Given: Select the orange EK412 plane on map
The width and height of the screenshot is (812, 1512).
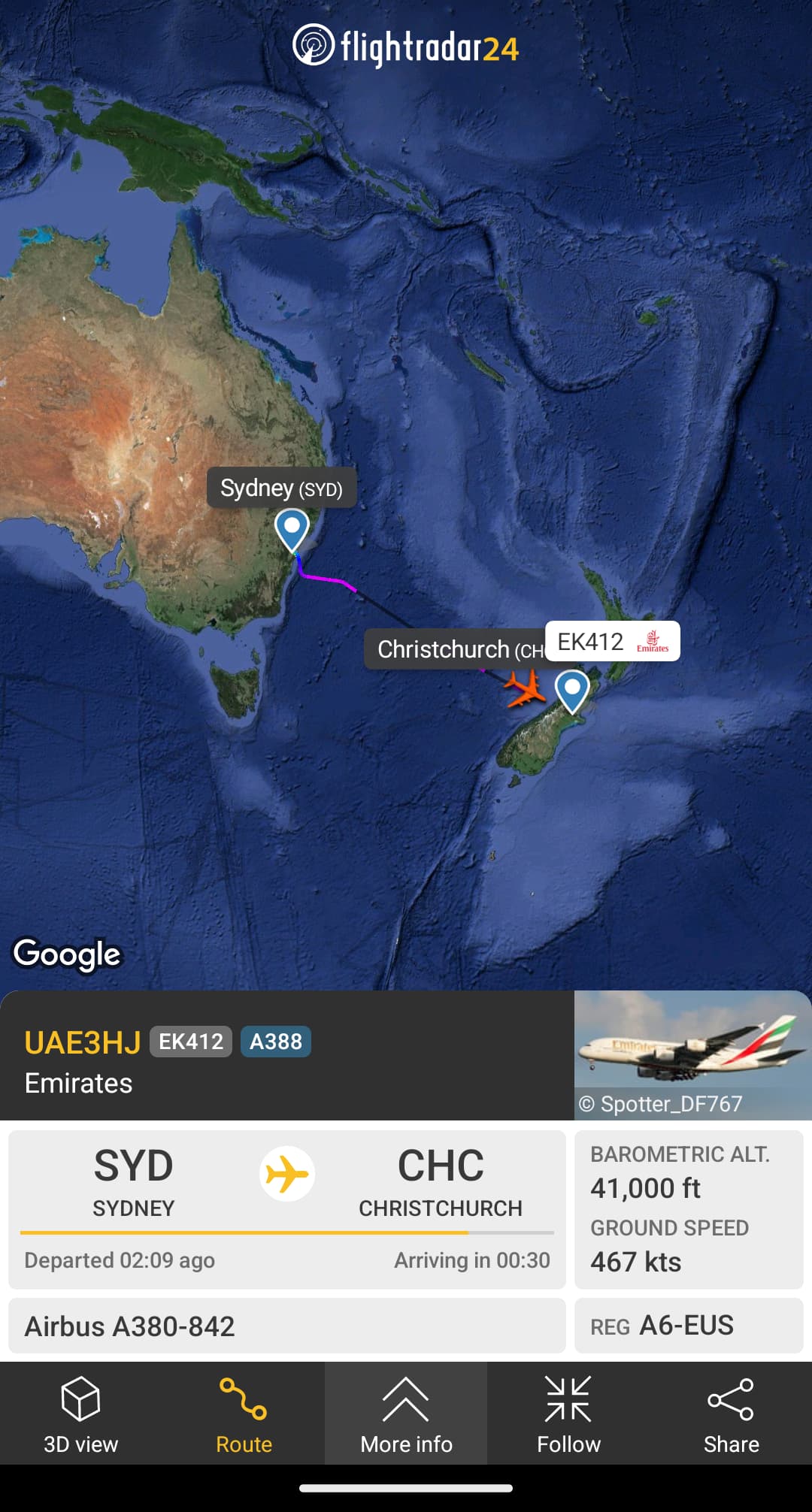Looking at the screenshot, I should [525, 688].
